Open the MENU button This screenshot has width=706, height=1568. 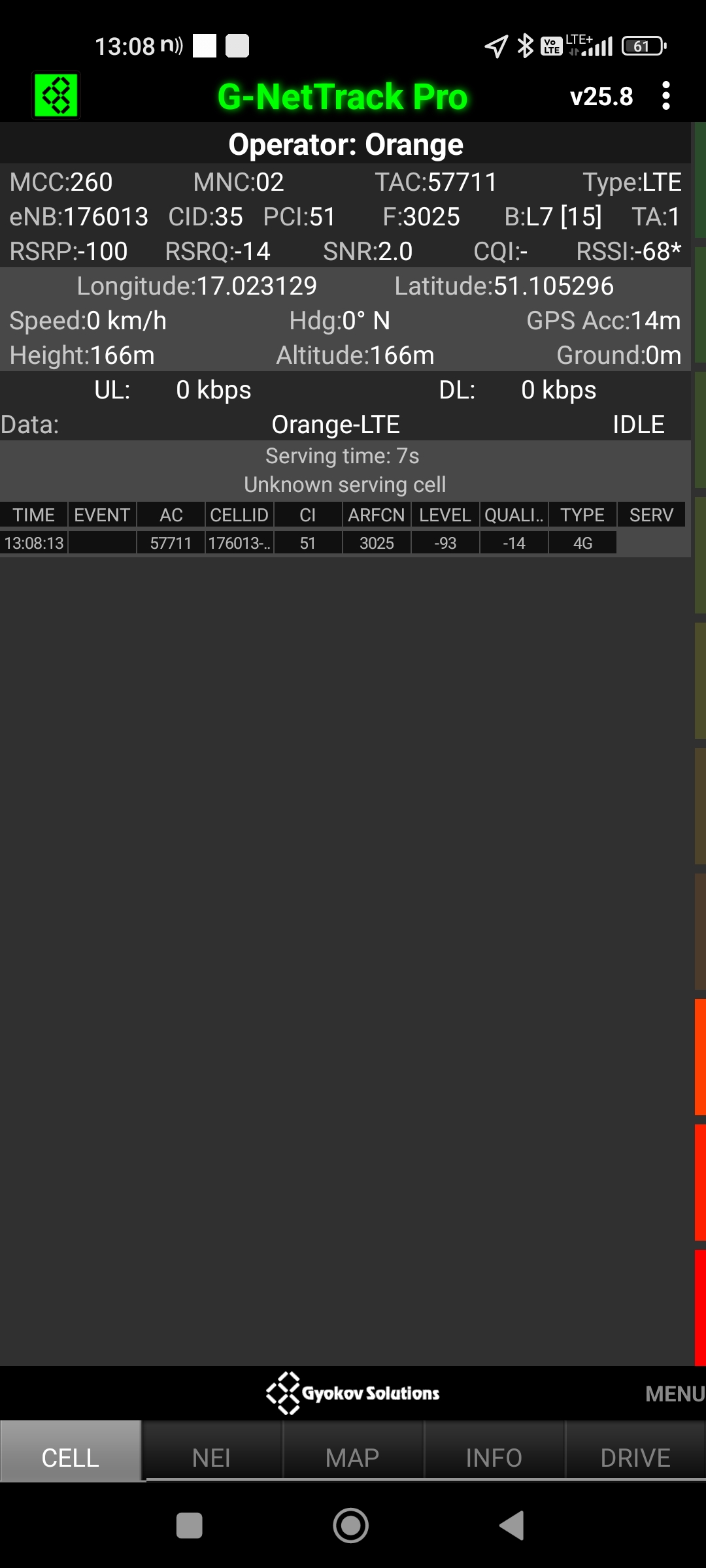(x=675, y=1394)
